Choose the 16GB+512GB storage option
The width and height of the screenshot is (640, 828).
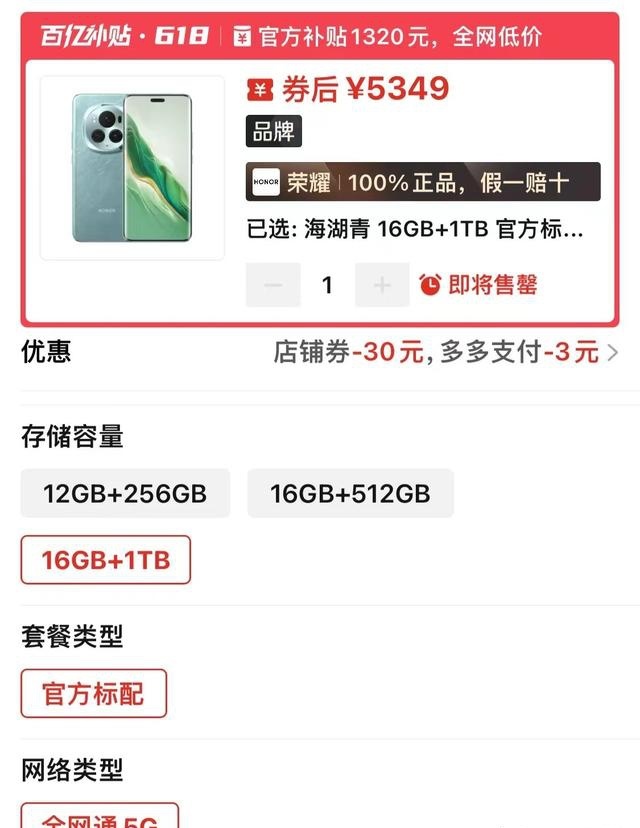click(350, 493)
